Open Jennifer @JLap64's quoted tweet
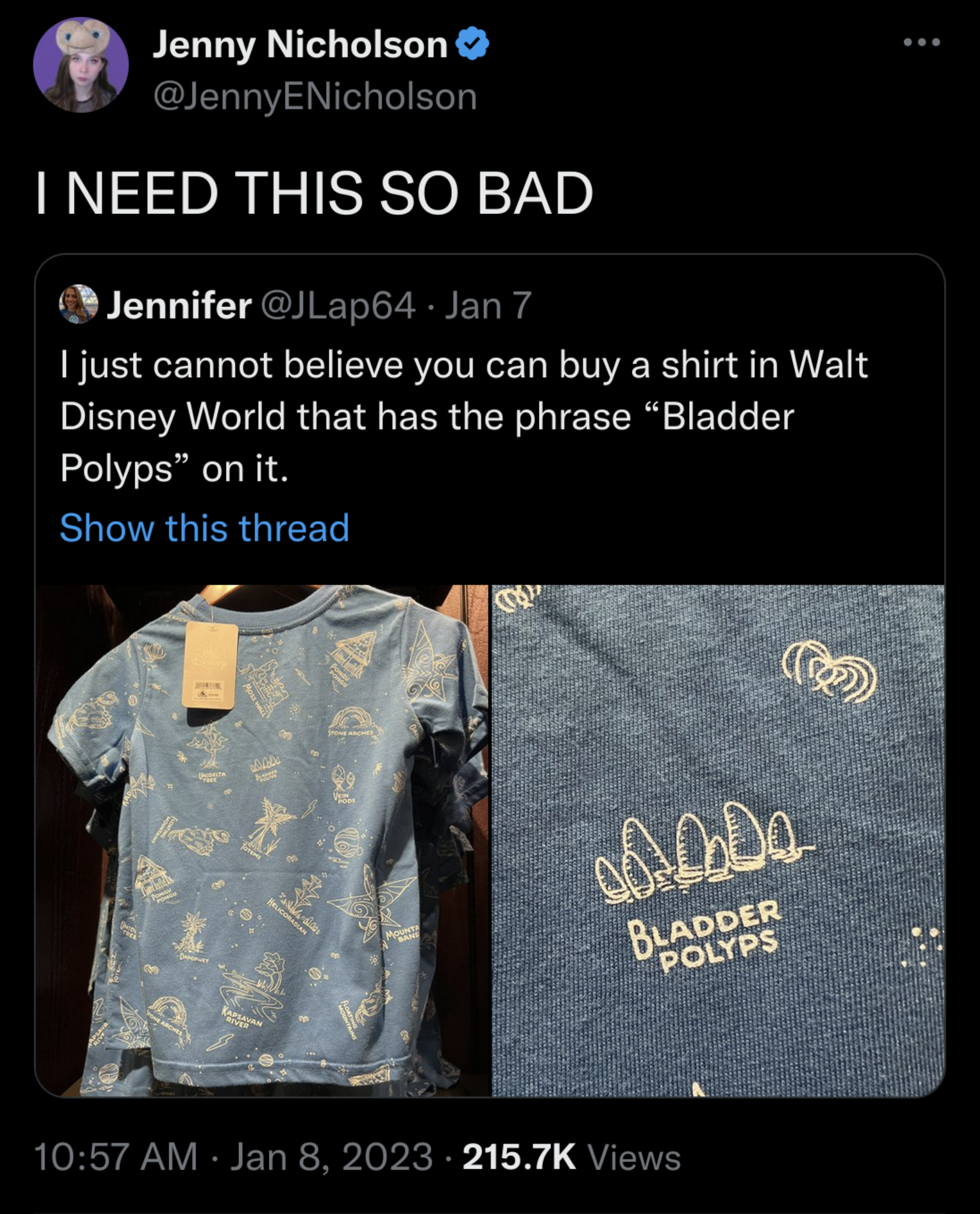 [465, 416]
